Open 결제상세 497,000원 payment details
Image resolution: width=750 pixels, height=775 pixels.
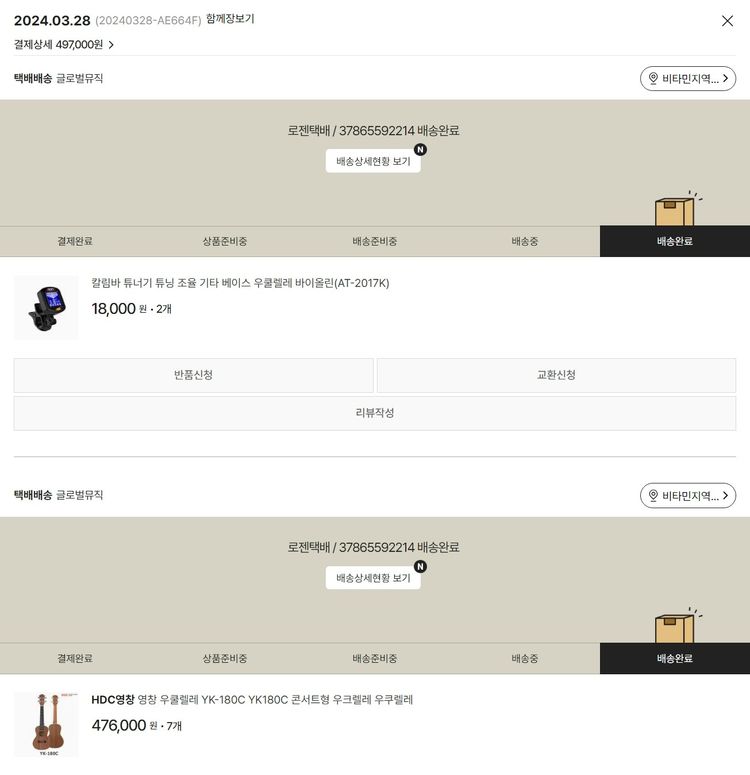(64, 45)
